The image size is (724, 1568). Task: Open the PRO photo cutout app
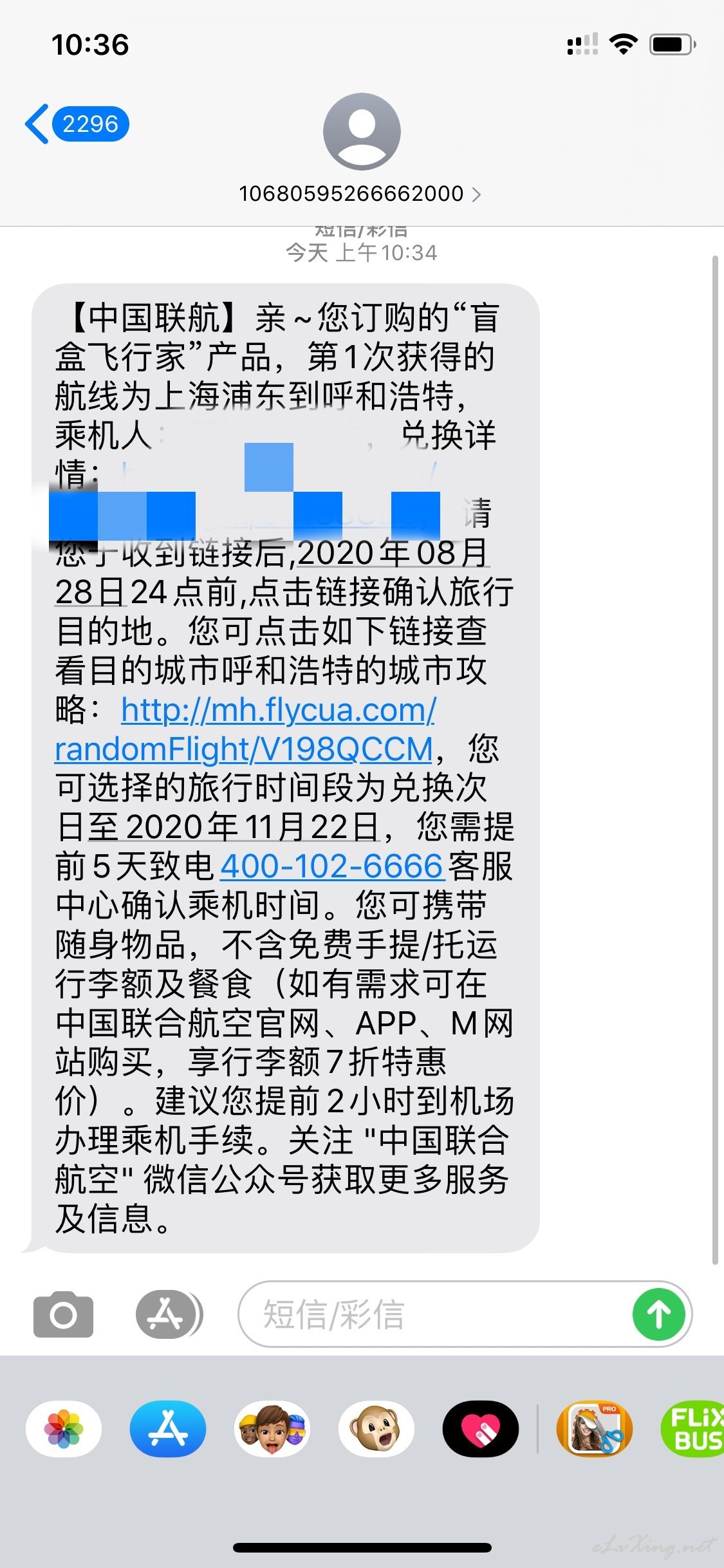[x=595, y=1429]
